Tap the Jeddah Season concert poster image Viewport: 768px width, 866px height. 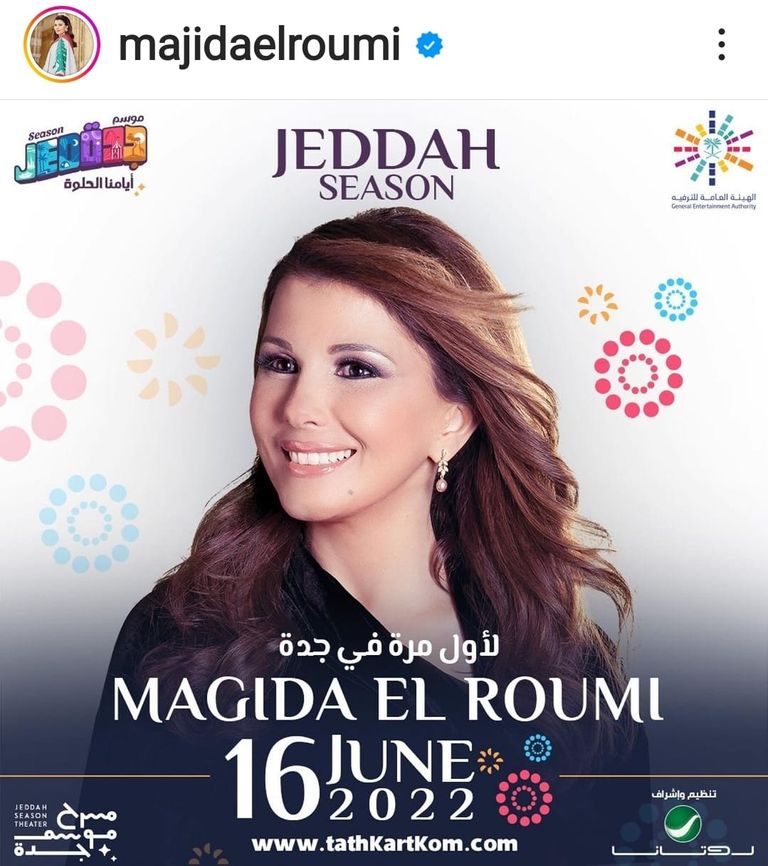point(384,480)
